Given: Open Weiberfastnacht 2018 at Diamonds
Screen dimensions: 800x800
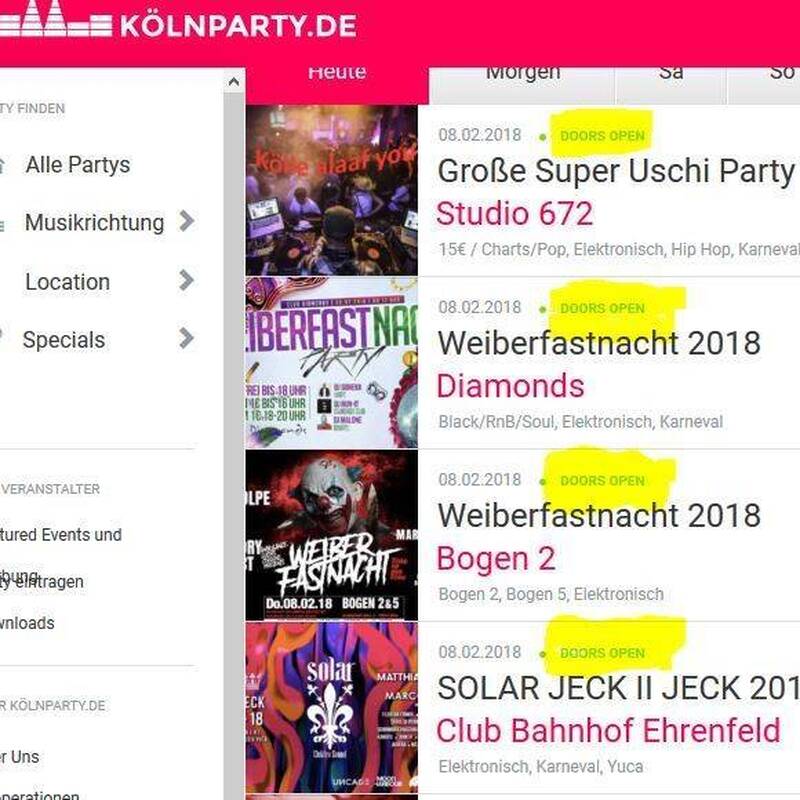Looking at the screenshot, I should [x=599, y=343].
